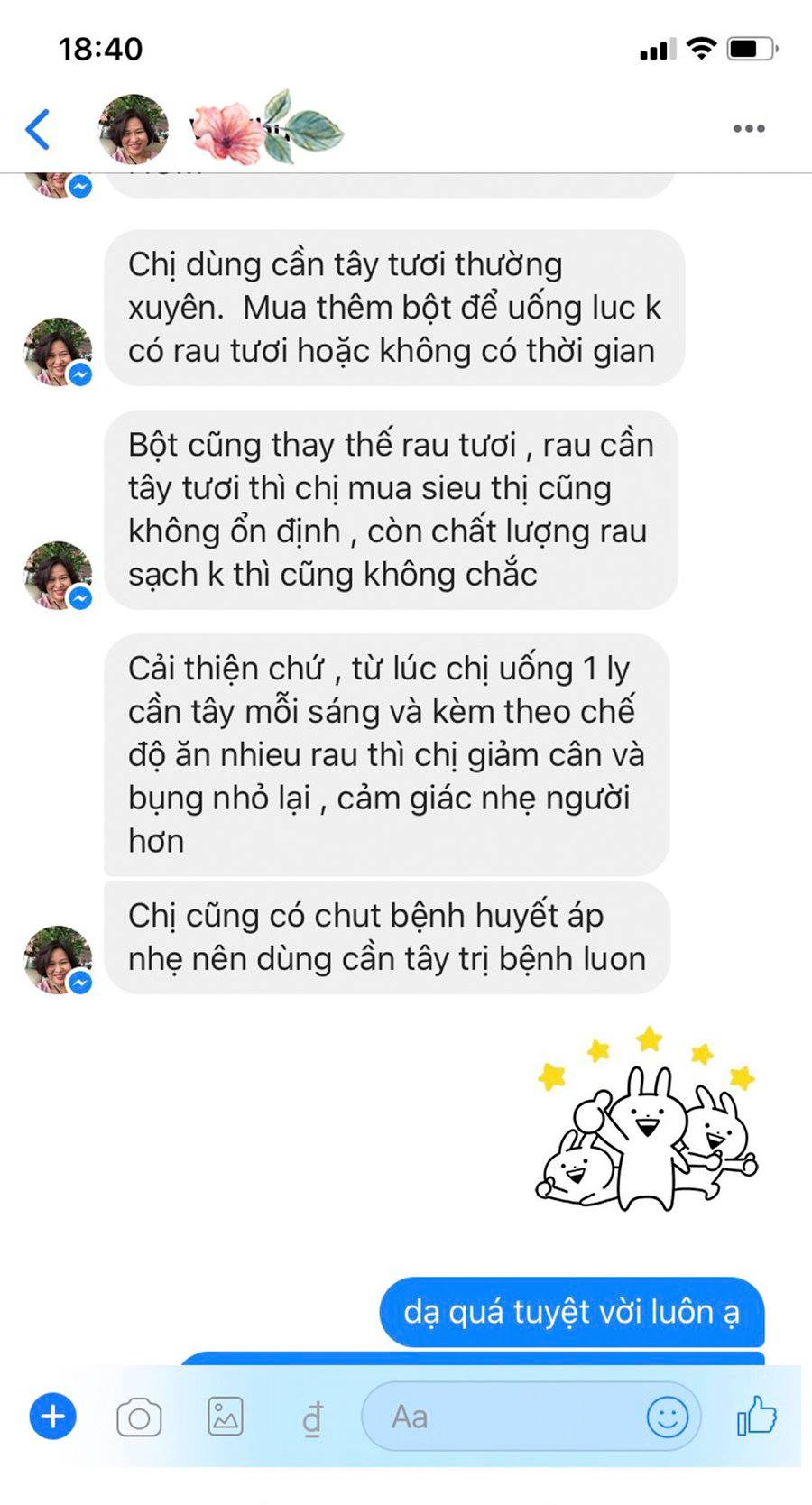Open more actions with the plus button
This screenshot has width=812, height=1505.
(53, 1417)
